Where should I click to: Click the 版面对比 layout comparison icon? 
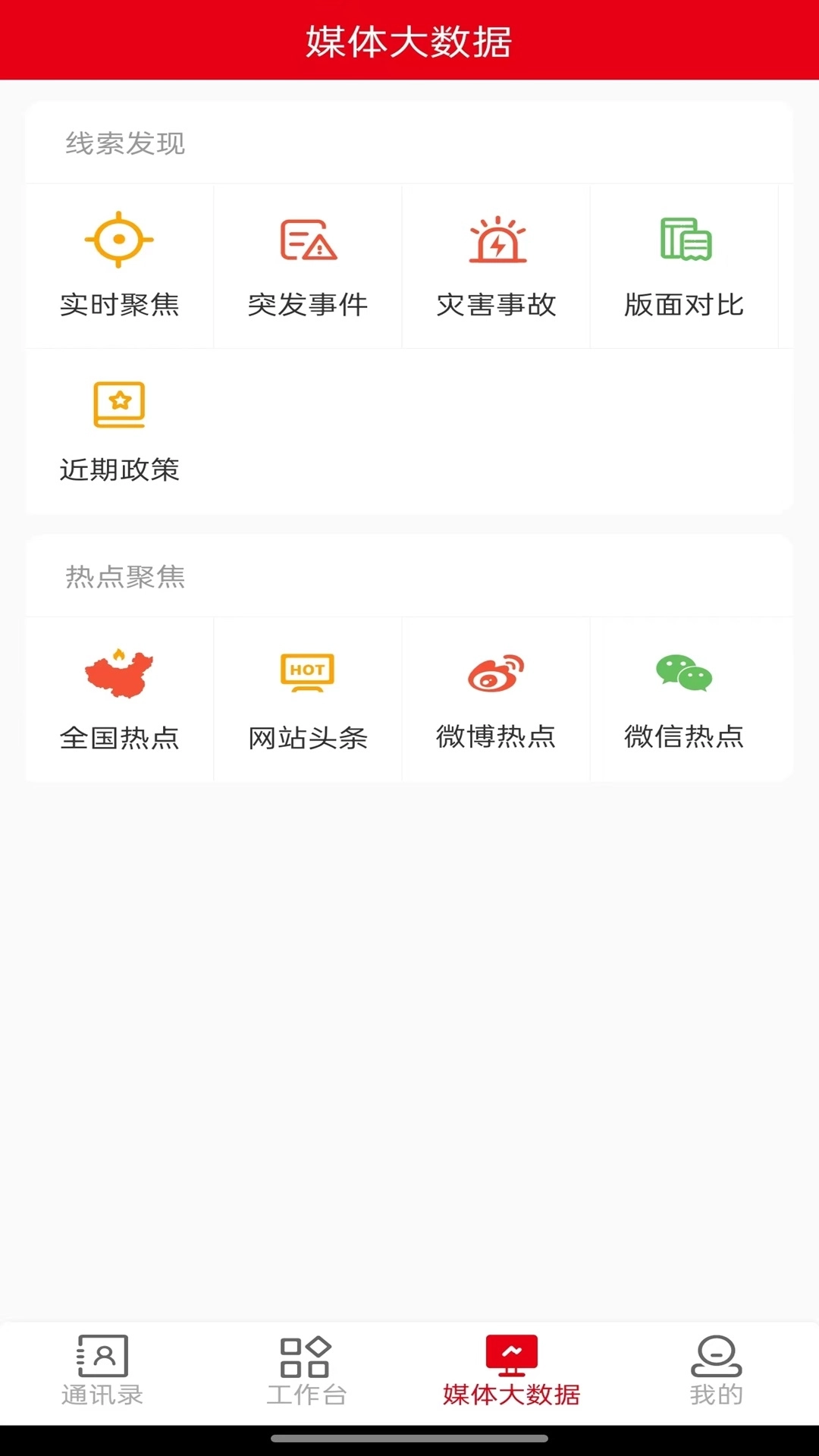click(685, 265)
